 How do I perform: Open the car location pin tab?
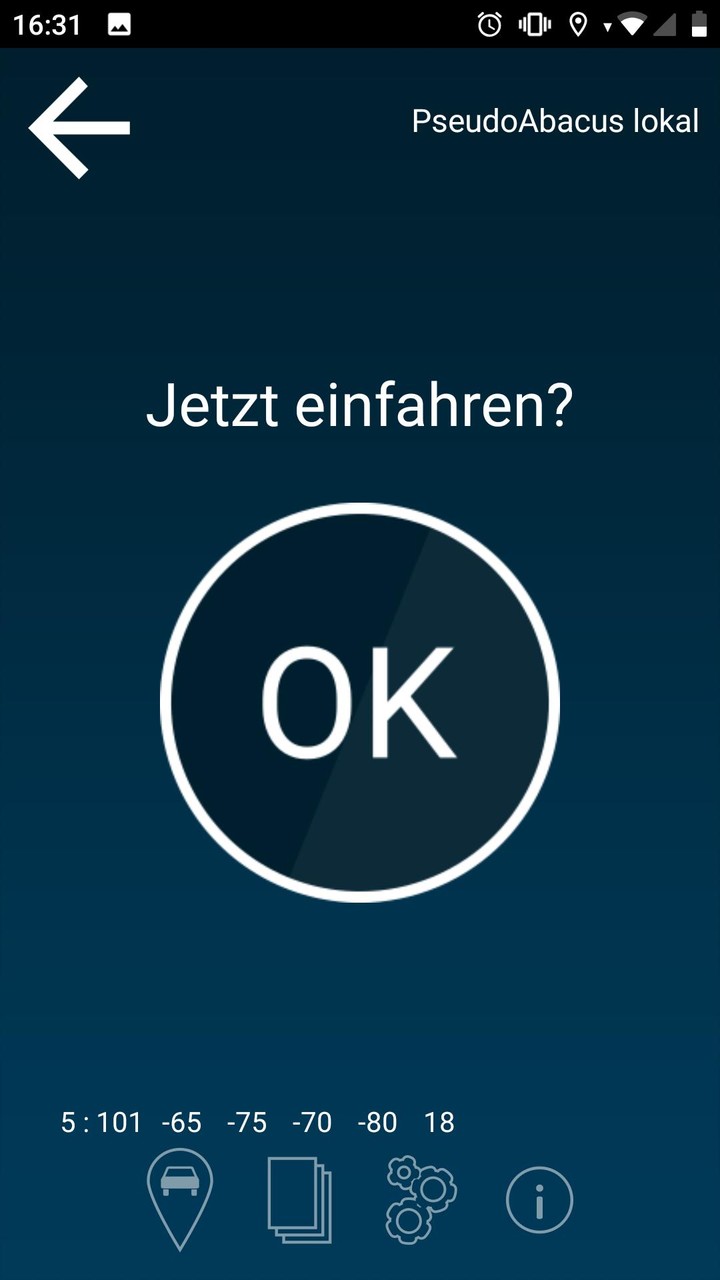(180, 1197)
